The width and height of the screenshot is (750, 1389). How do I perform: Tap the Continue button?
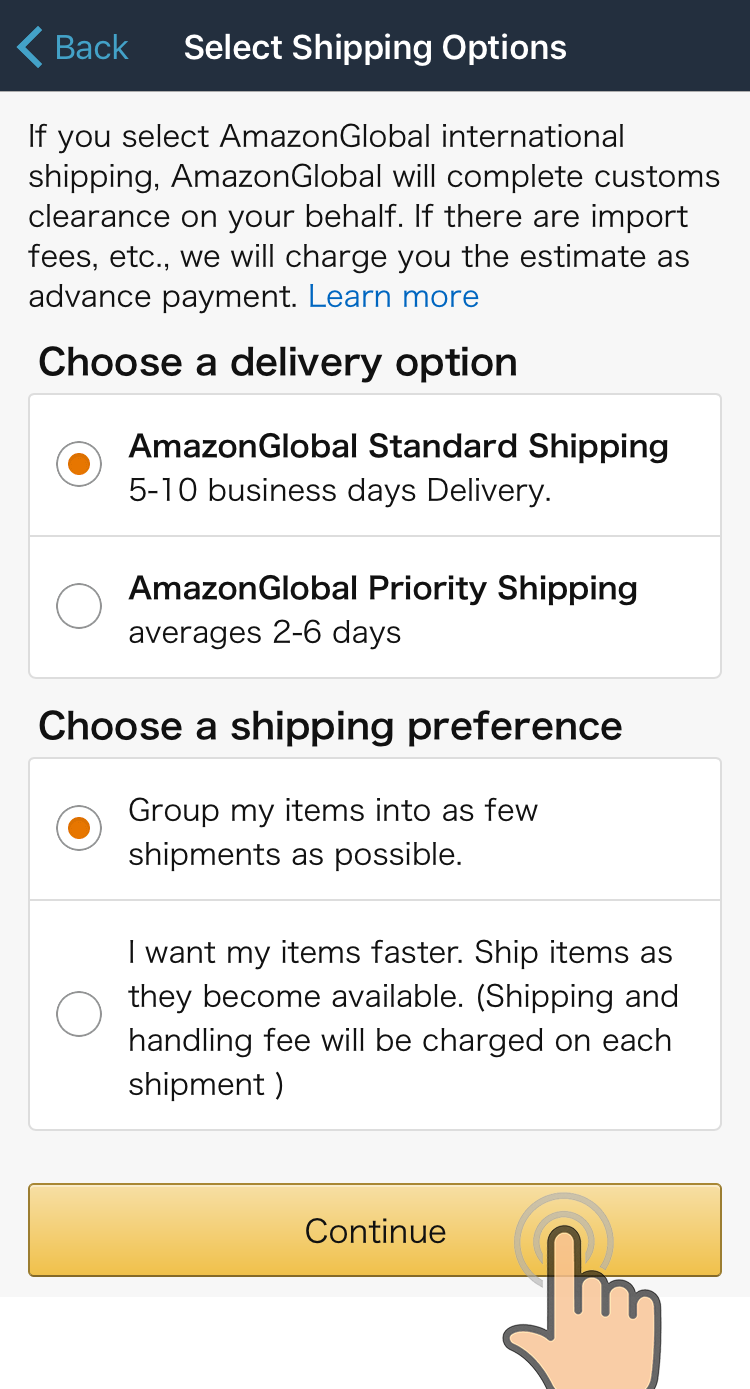pyautogui.click(x=375, y=1230)
